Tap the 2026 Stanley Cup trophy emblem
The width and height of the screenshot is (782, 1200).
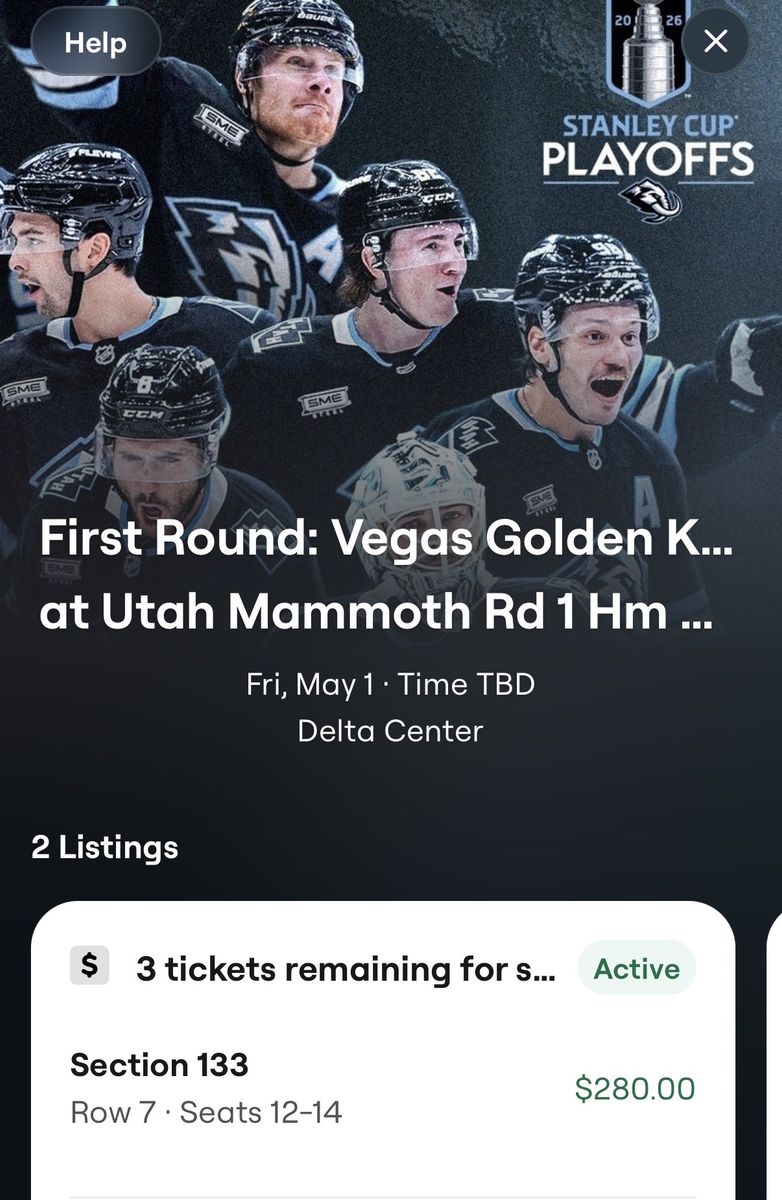click(650, 48)
